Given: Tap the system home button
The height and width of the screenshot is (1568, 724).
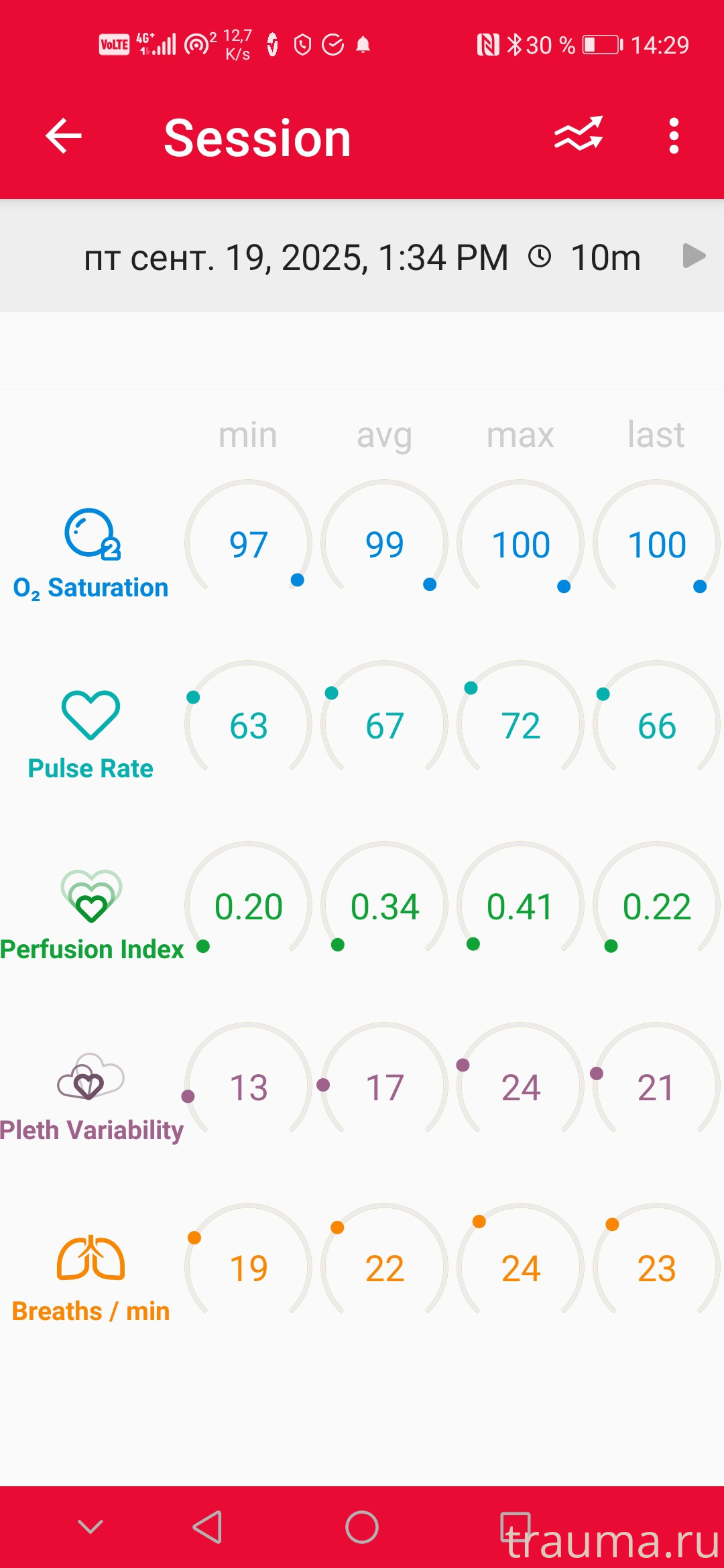Looking at the screenshot, I should coord(362,1527).
